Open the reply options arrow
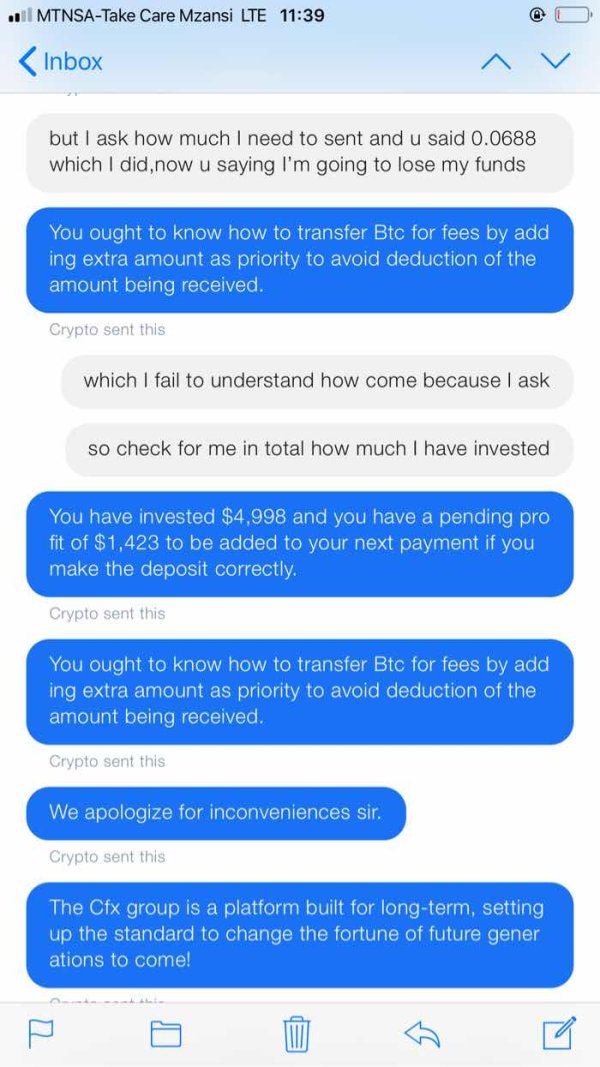This screenshot has width=600, height=1067. 422,1035
